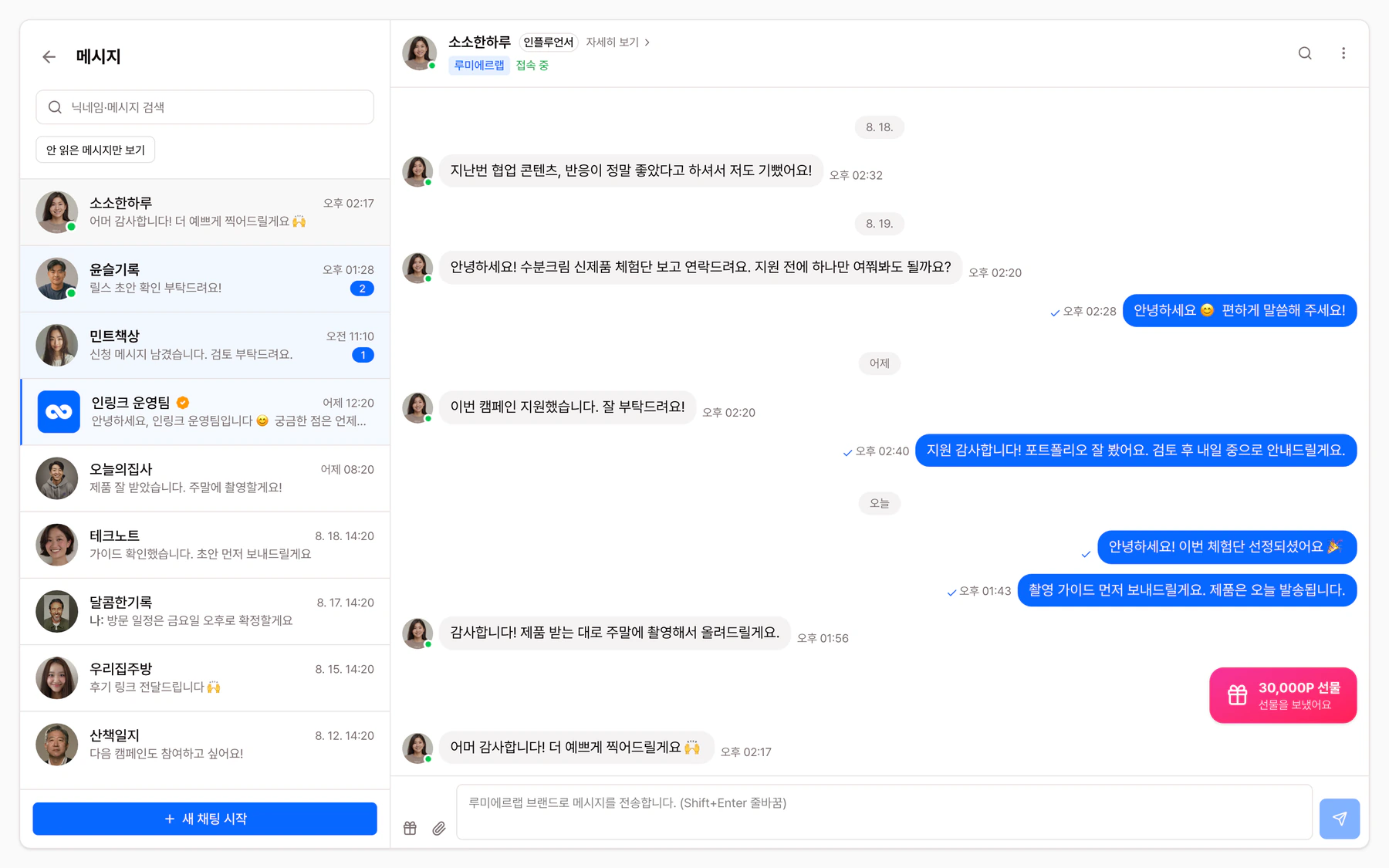Focus the message input box
This screenshot has width=1389, height=868.
tap(884, 812)
